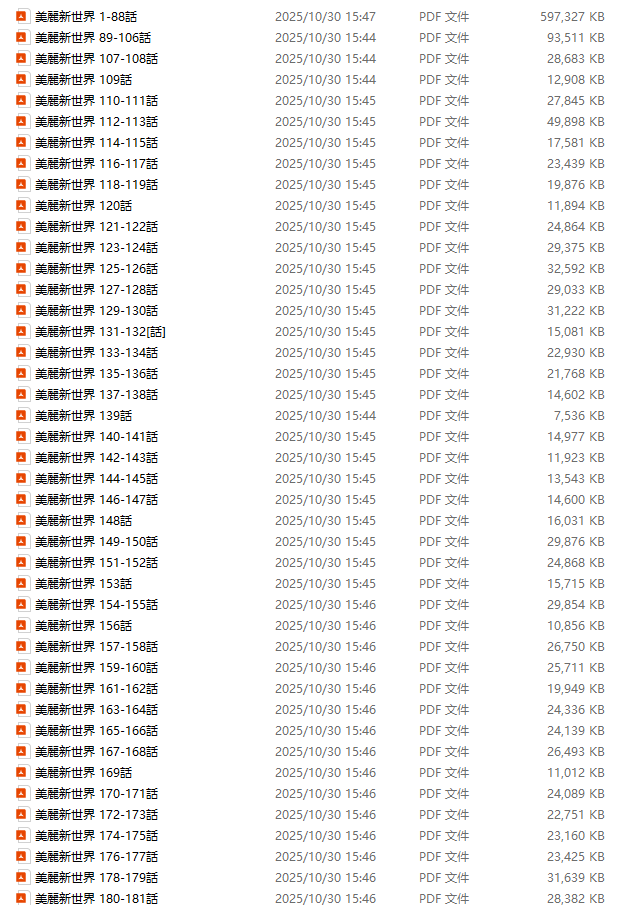Open 美麗新世界 144-145話

pos(96,479)
